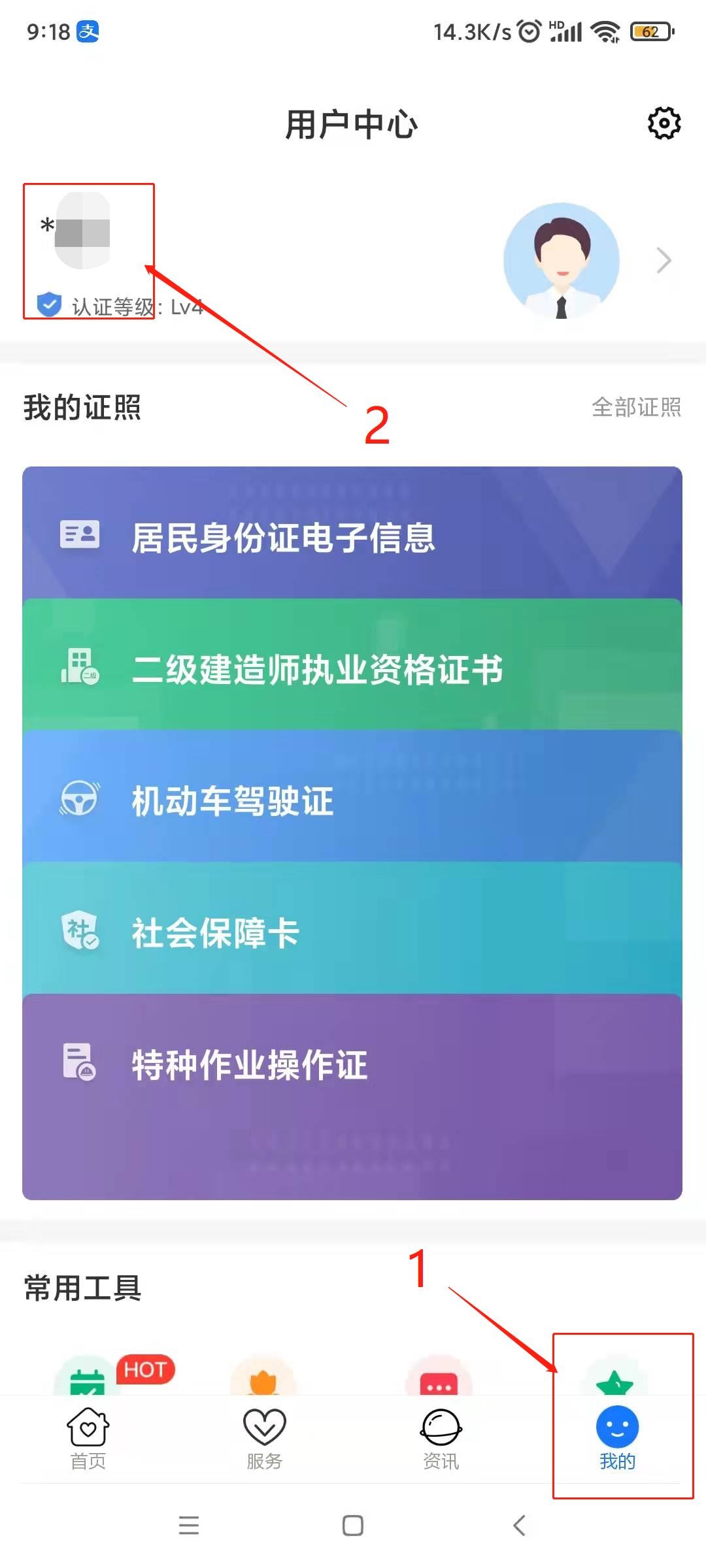The height and width of the screenshot is (1568, 706).
Task: Select the 机动车驾驶证 card
Action: [x=352, y=800]
